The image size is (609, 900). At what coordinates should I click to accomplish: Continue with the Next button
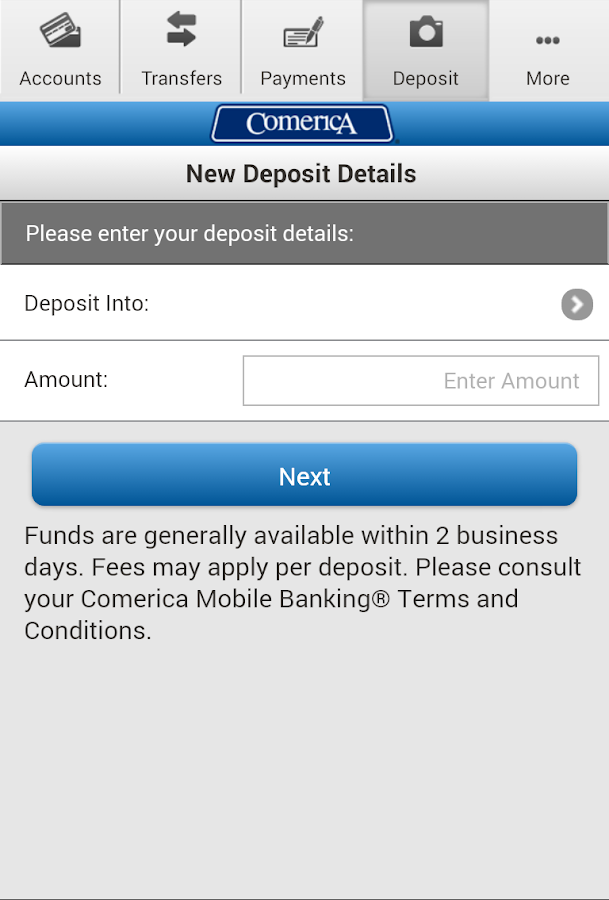point(304,476)
